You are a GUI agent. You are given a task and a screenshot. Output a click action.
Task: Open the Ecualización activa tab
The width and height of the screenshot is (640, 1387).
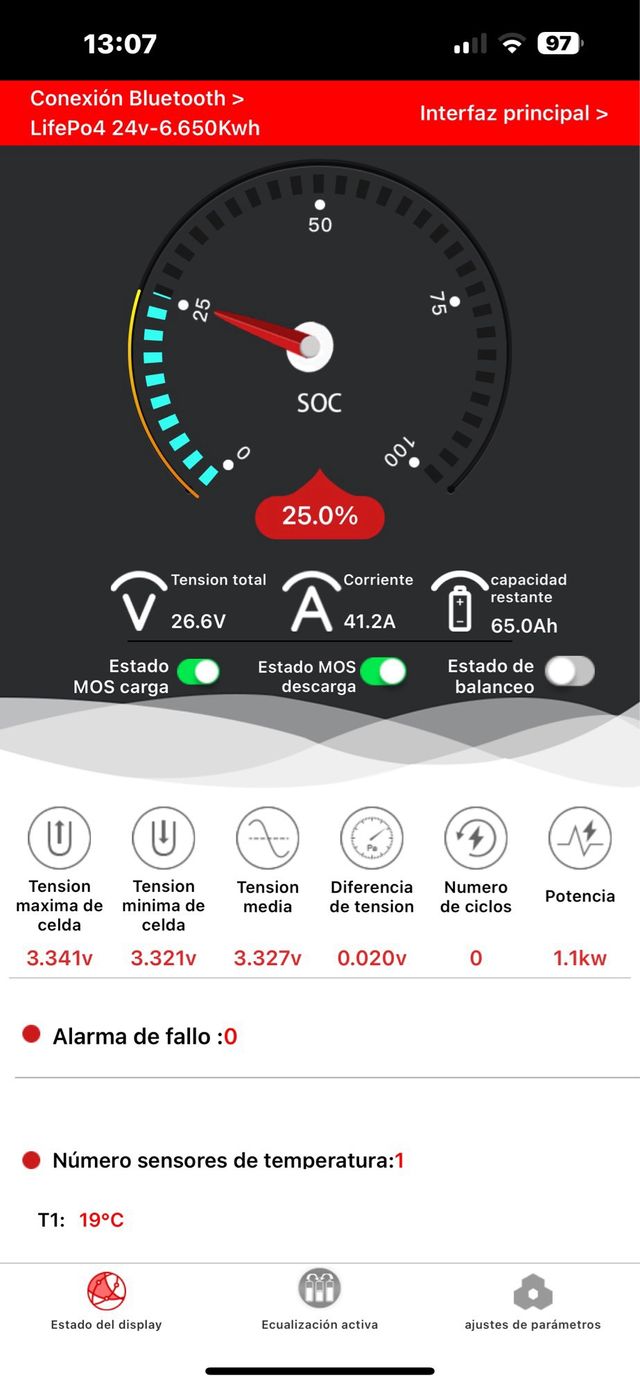319,1300
